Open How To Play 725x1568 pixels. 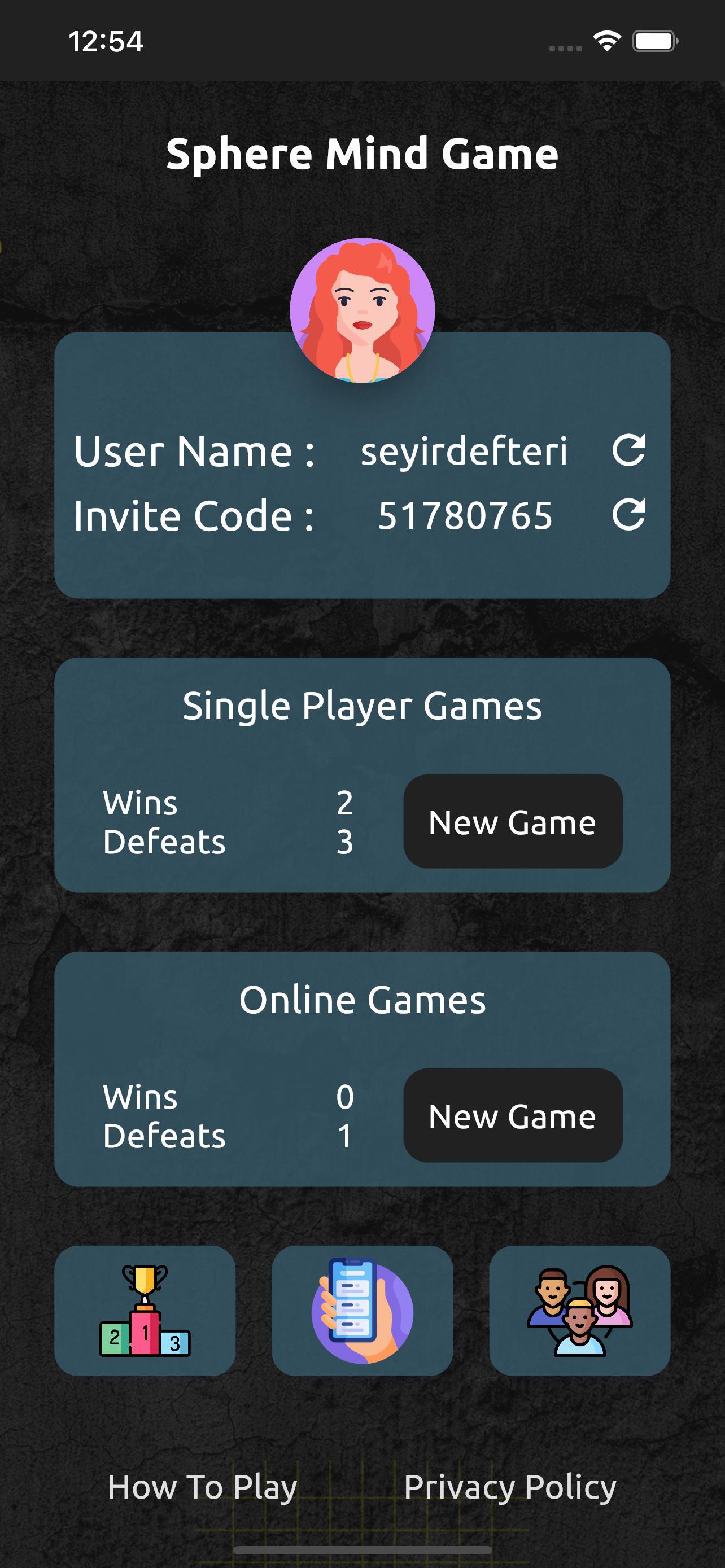click(x=202, y=1487)
